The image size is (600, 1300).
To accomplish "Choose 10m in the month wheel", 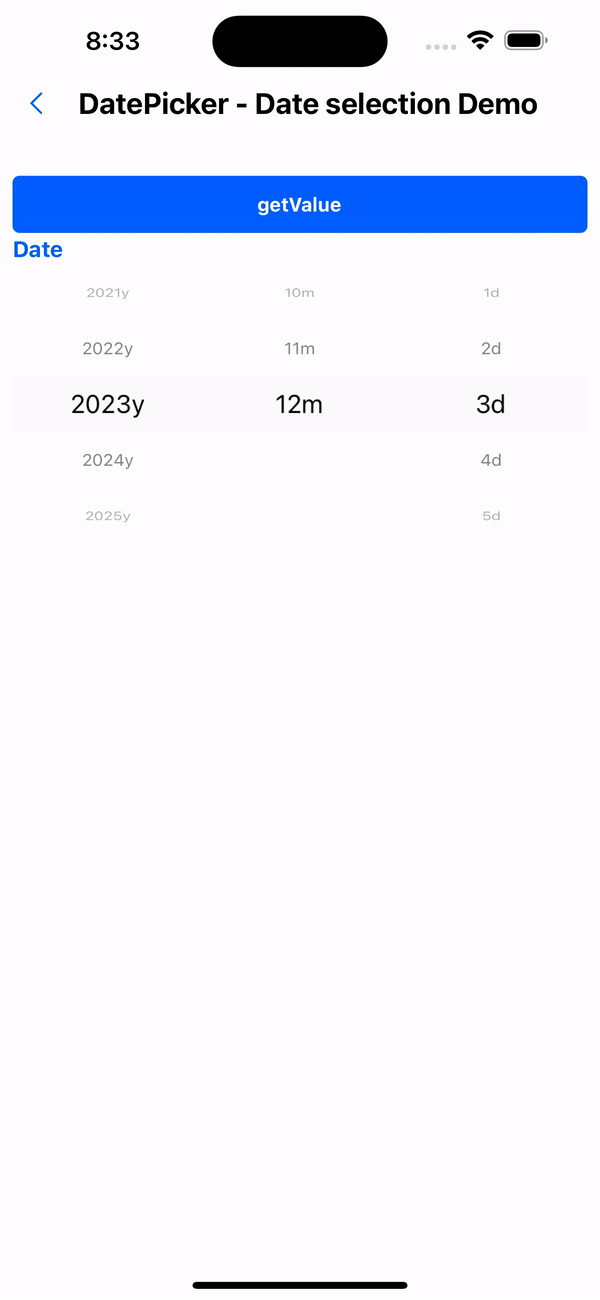I will click(300, 293).
